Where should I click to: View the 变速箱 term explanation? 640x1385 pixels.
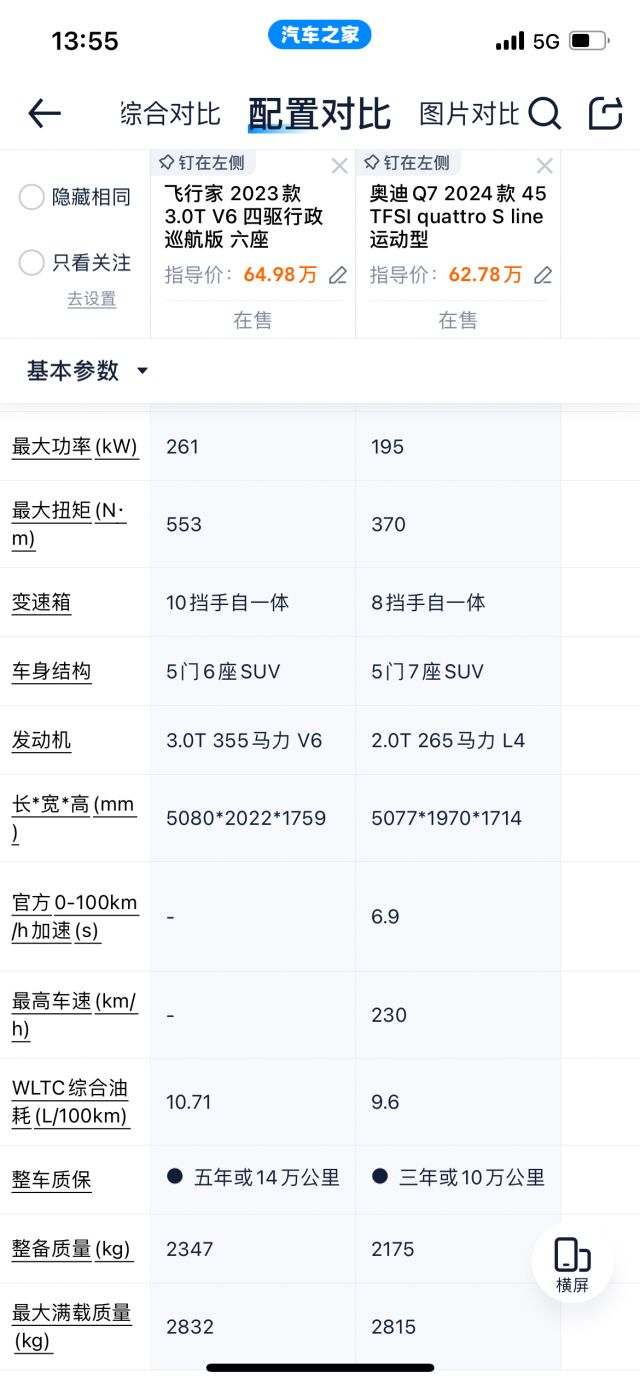pos(41,603)
